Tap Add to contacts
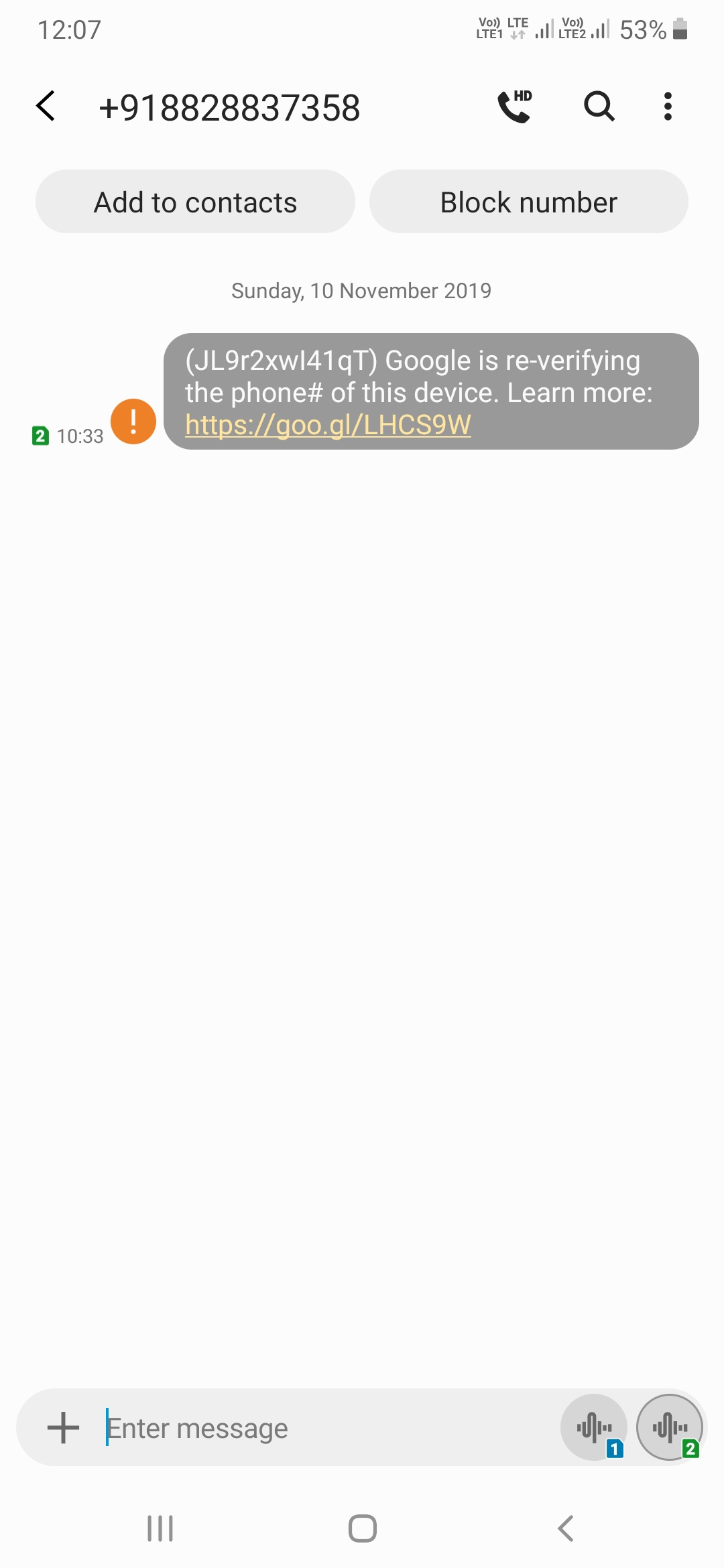This screenshot has width=724, height=1568. (195, 202)
